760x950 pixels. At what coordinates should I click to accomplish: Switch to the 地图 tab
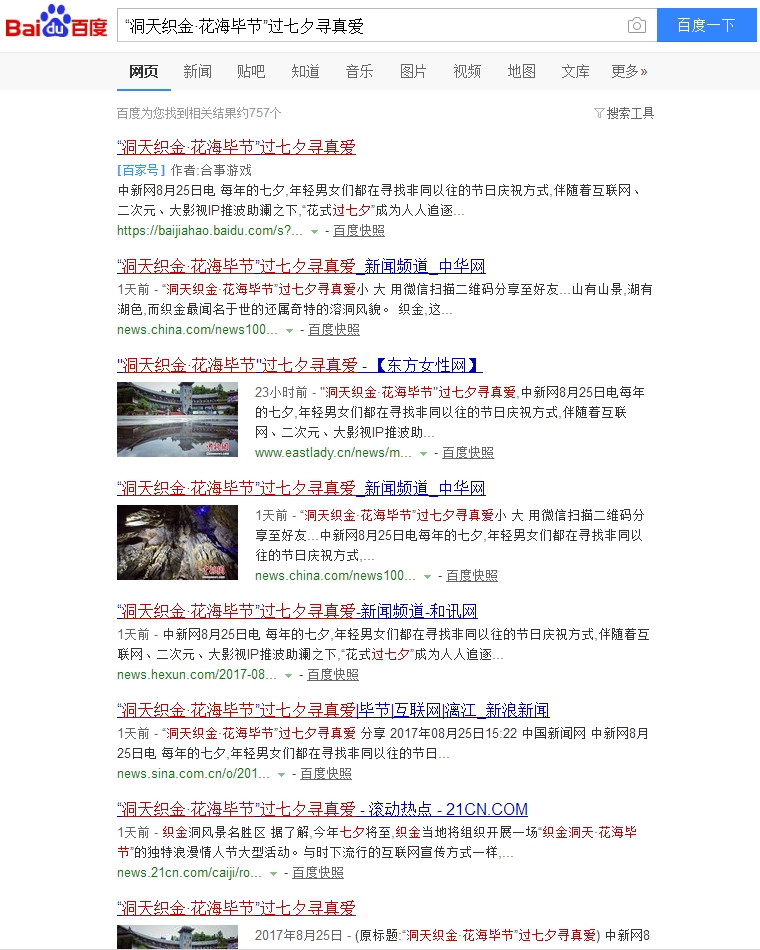pos(521,71)
